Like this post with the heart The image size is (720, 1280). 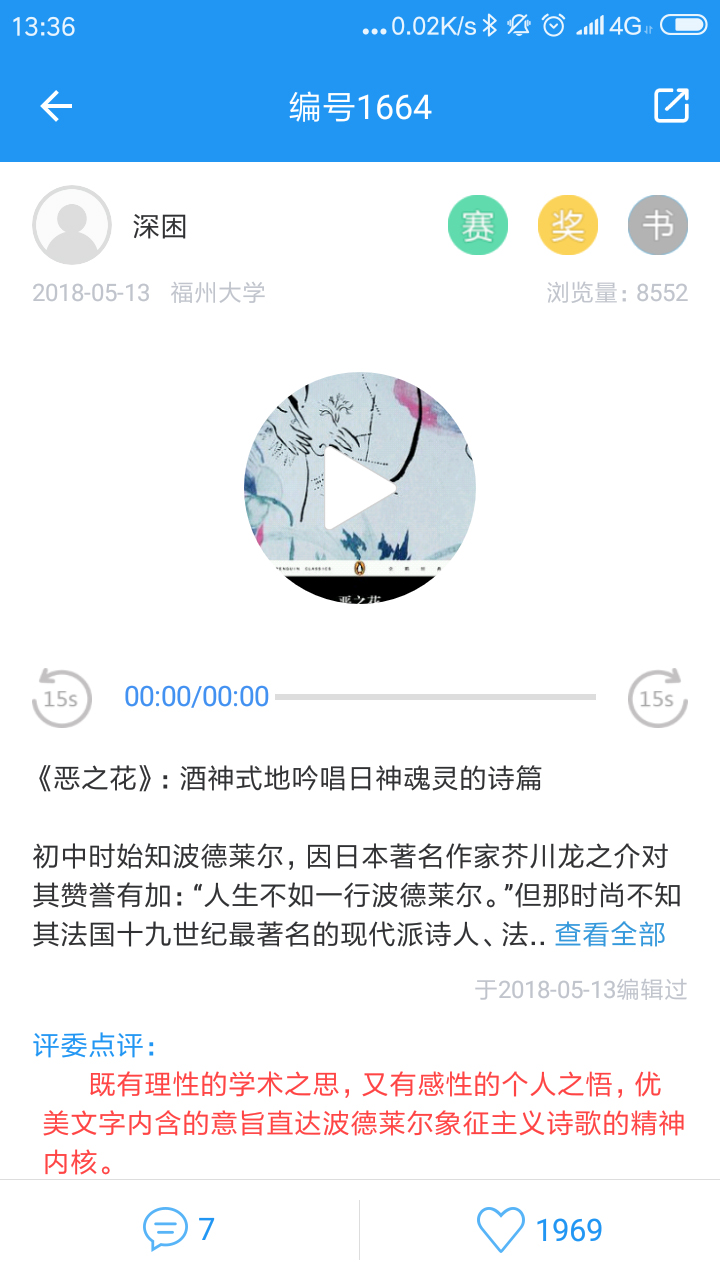coord(501,1229)
